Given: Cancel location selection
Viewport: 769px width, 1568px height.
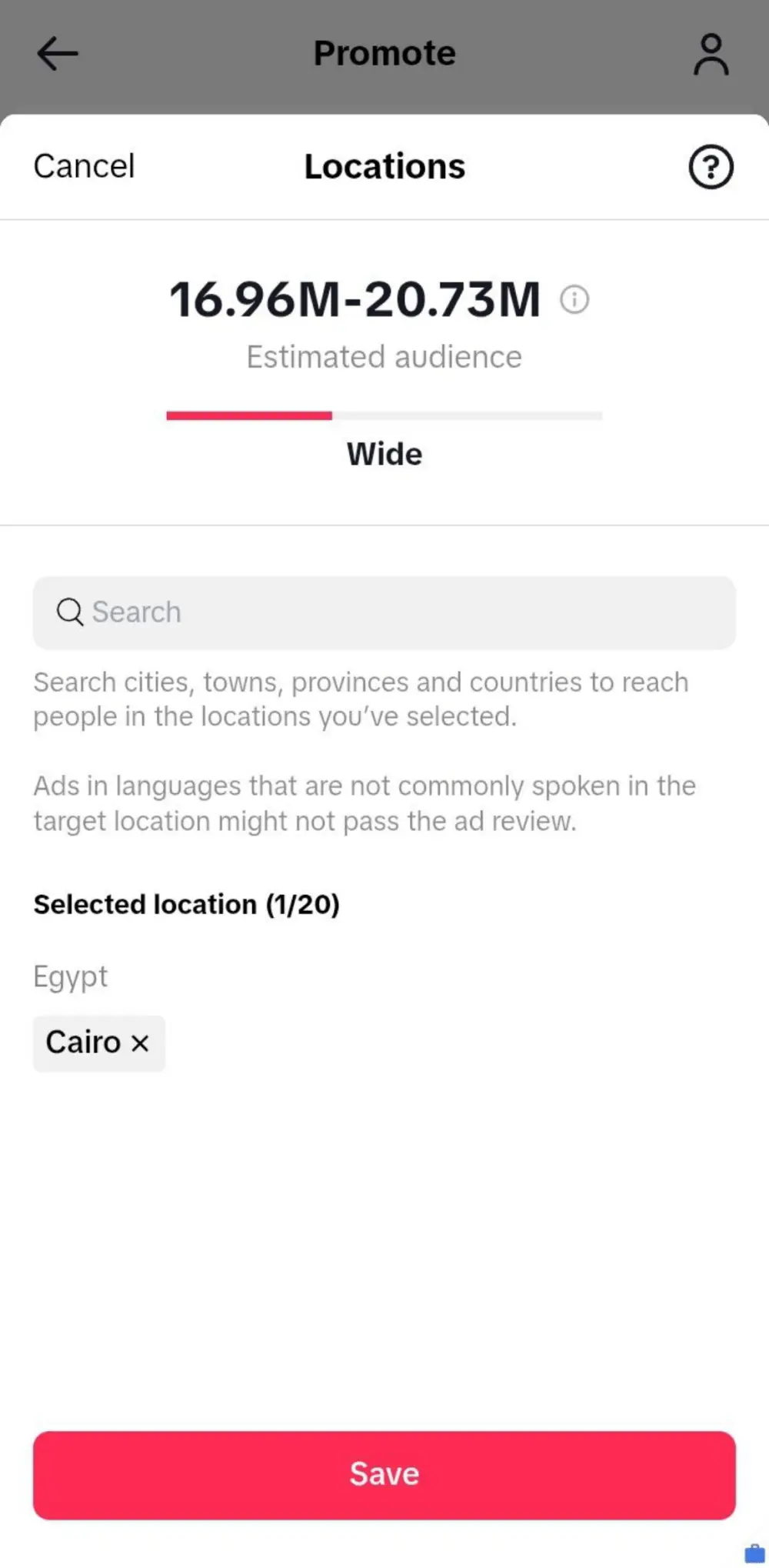Looking at the screenshot, I should [84, 166].
